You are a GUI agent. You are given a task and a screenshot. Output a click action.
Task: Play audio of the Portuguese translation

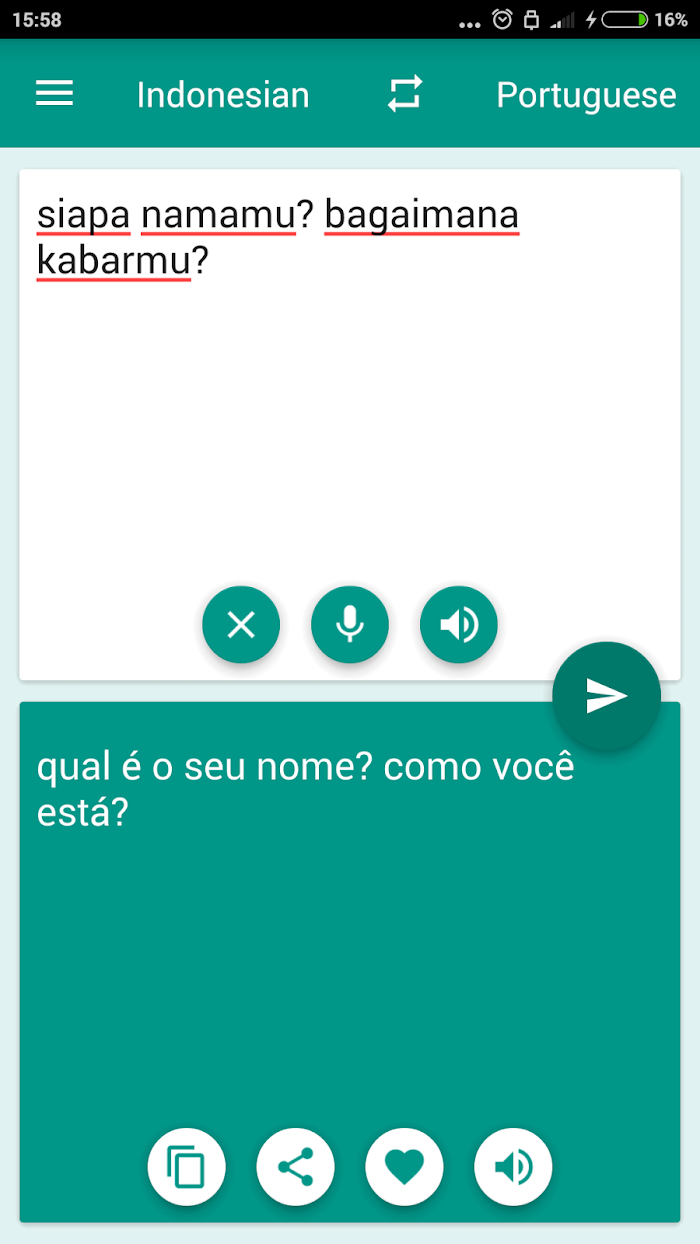pos(514,1167)
